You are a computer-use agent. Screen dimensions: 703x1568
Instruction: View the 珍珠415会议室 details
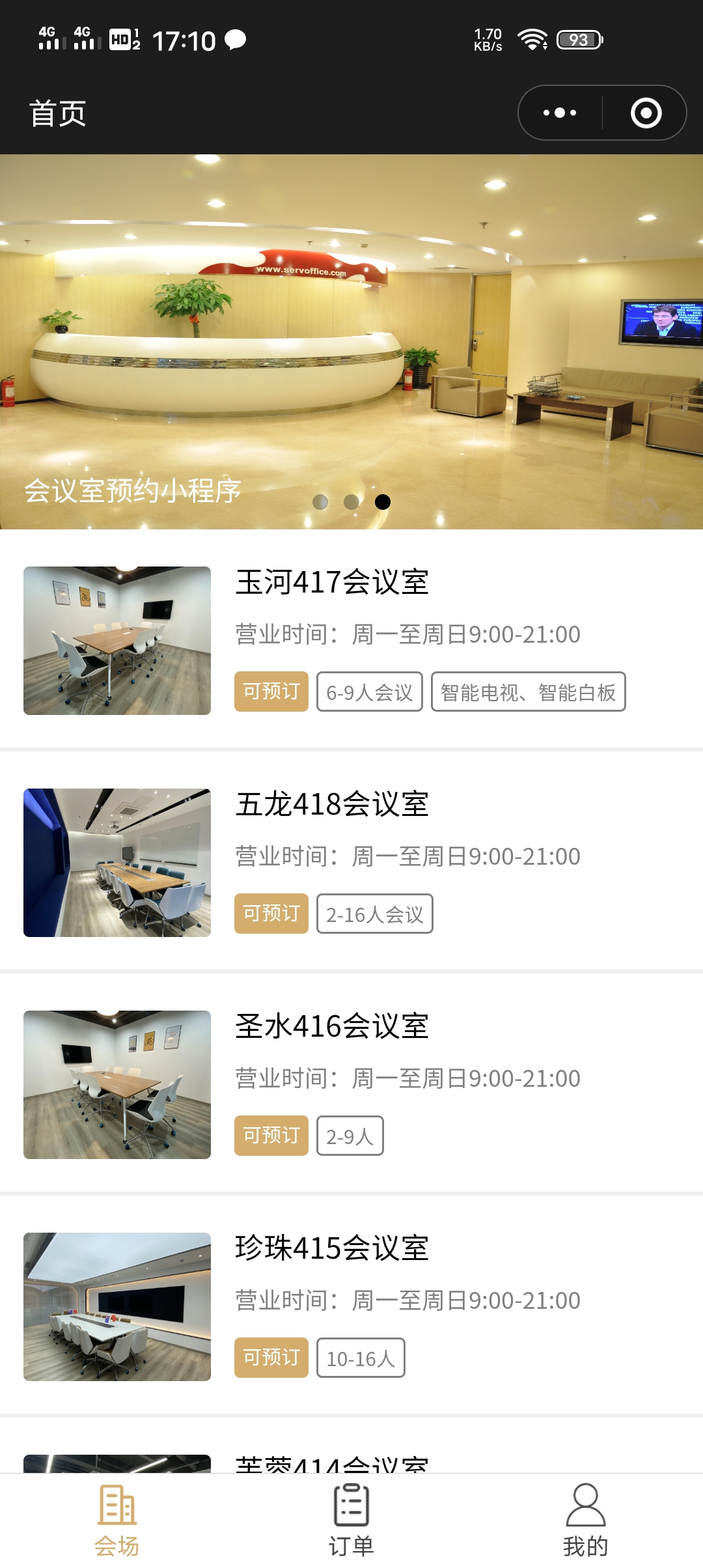[332, 1248]
